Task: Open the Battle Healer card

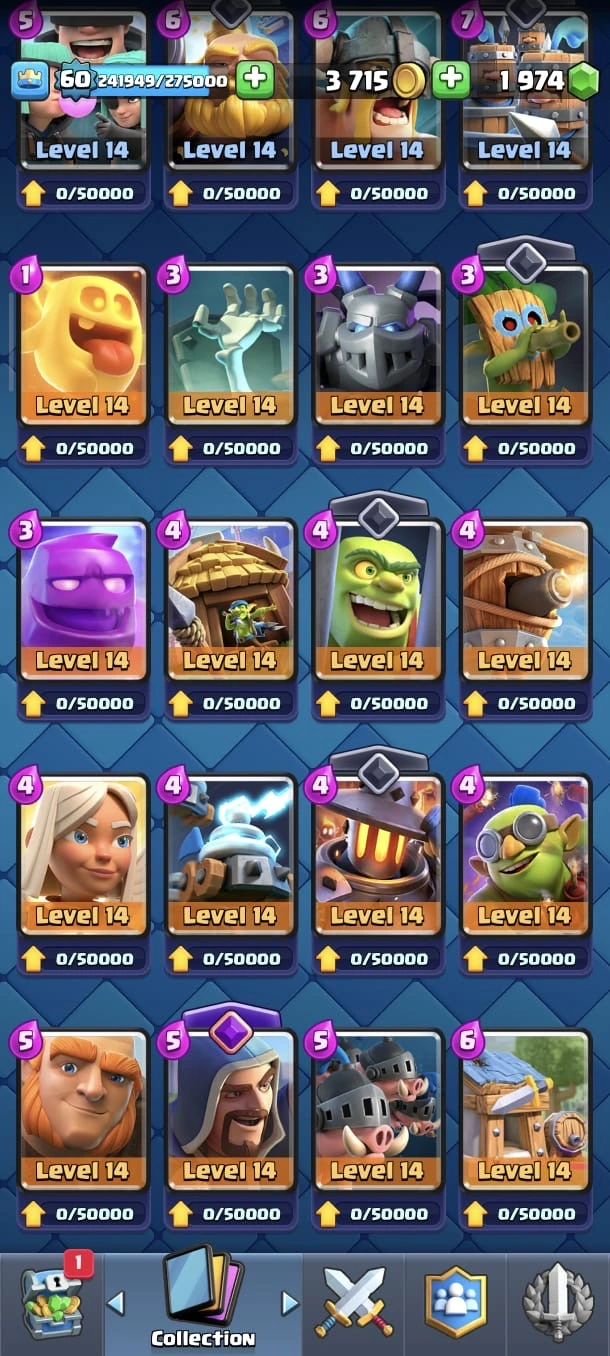Action: (83, 855)
